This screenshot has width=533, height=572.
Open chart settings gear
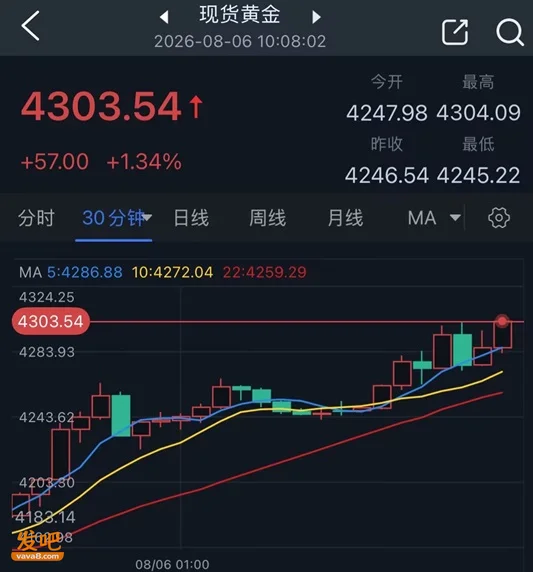[x=499, y=218]
